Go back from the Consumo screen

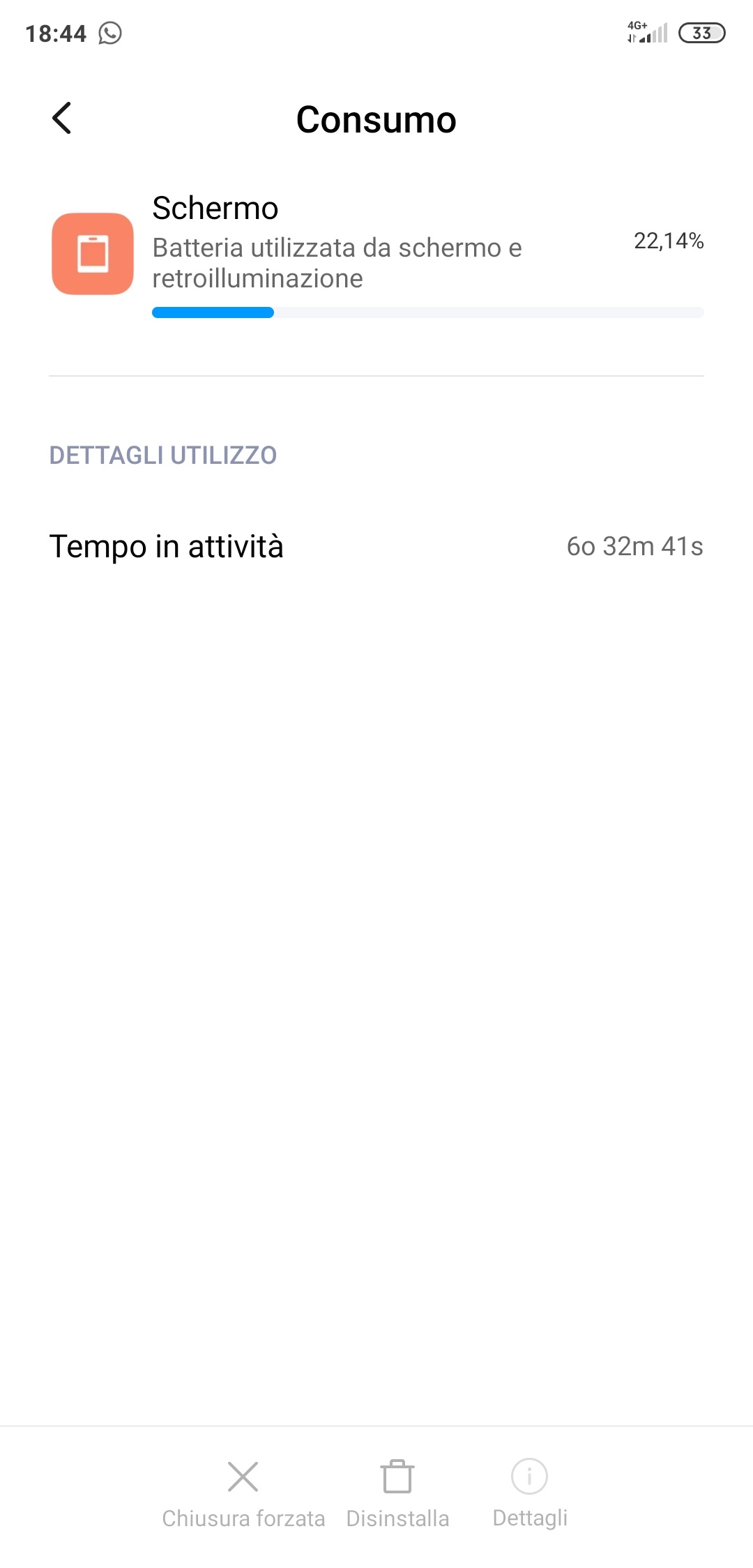coord(62,118)
